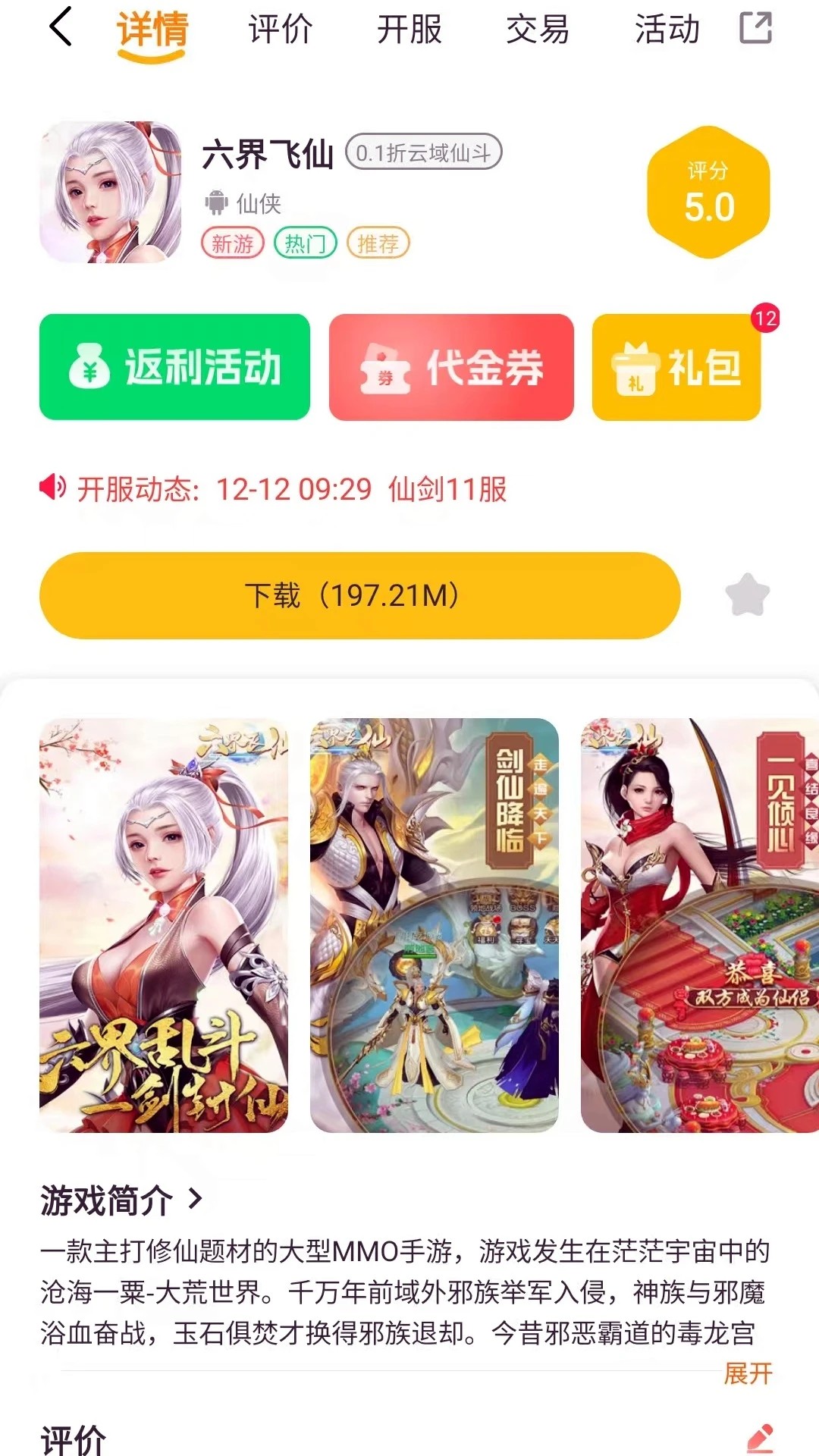This screenshot has height=1456, width=819.
Task: Open the 代金券 vouchers button
Action: tap(451, 367)
